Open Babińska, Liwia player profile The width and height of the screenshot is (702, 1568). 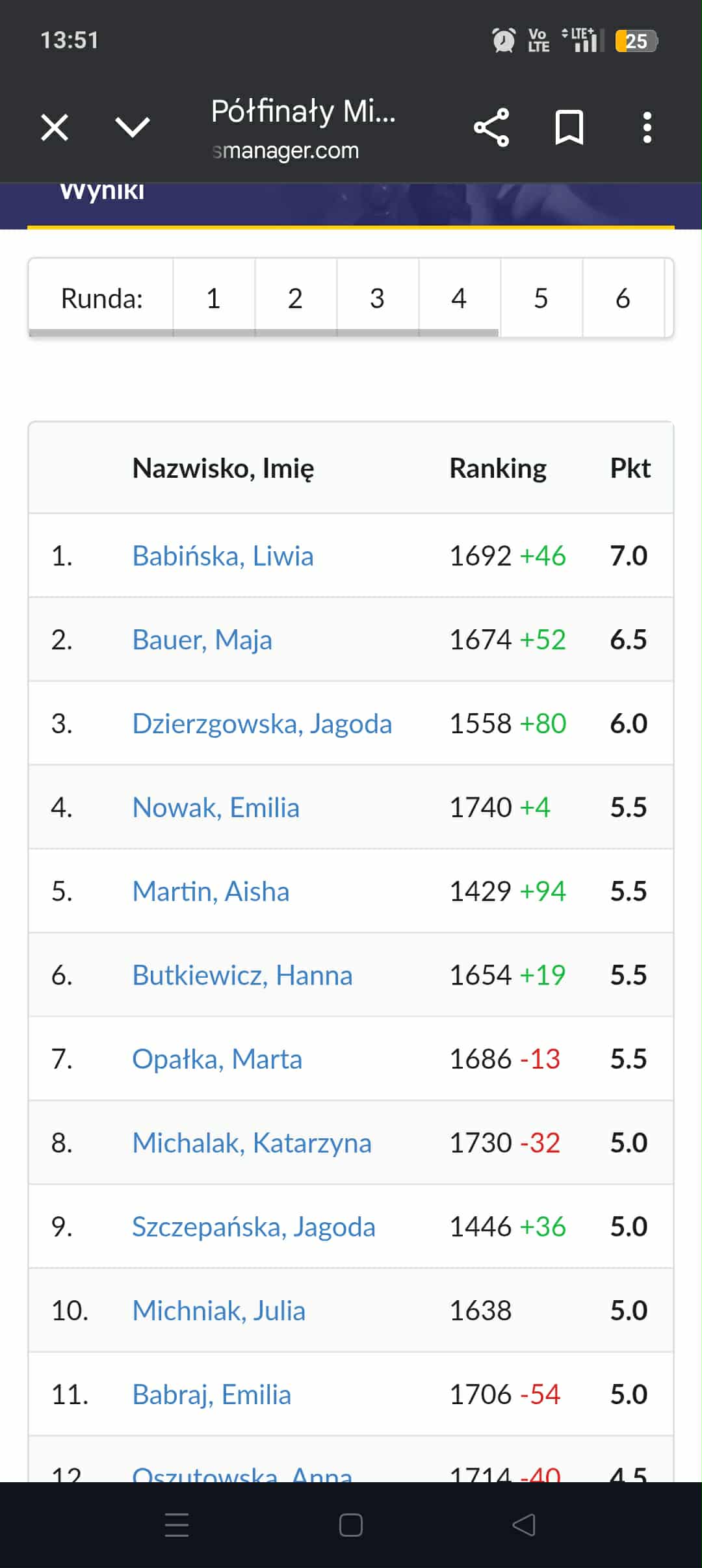pos(223,556)
